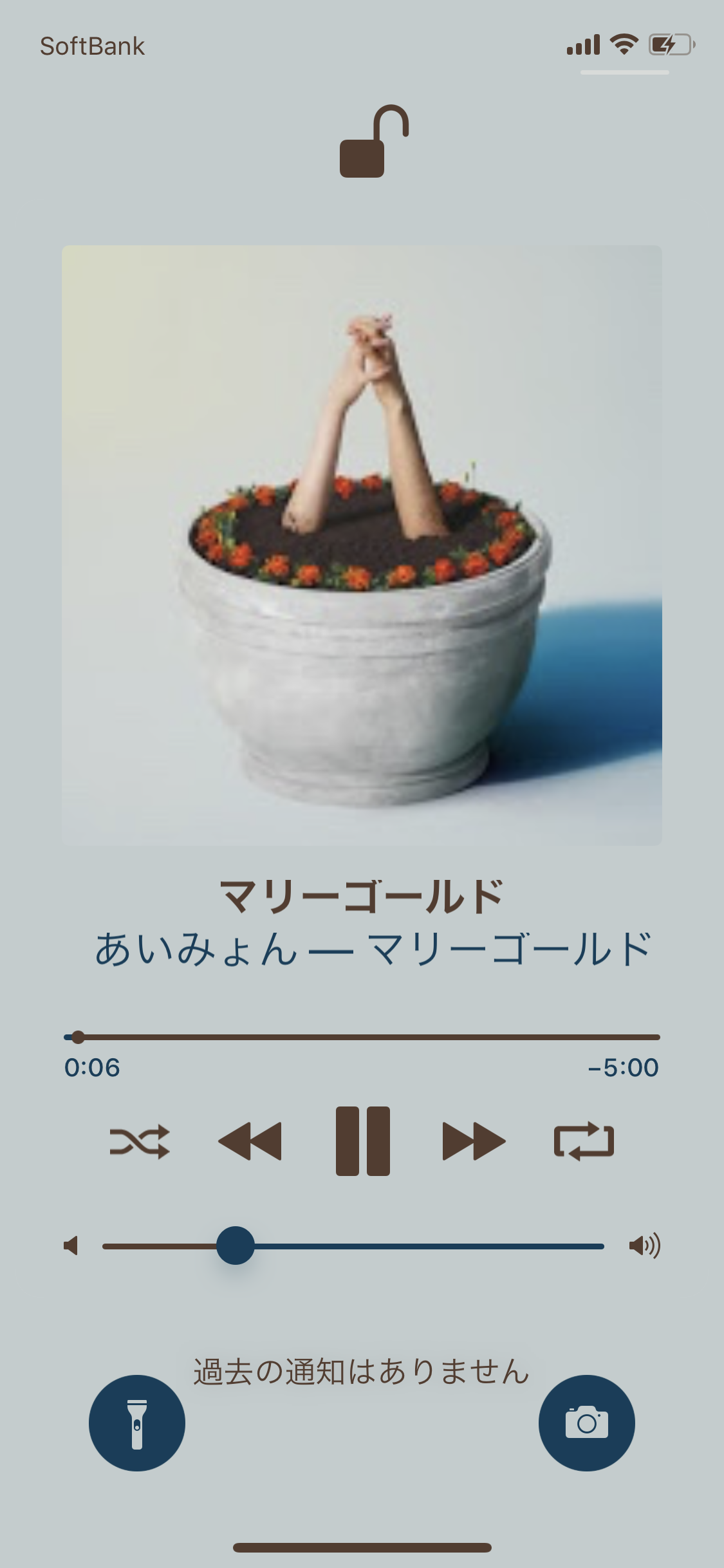Skip to the next track
The height and width of the screenshot is (1568, 724).
pyautogui.click(x=474, y=1141)
